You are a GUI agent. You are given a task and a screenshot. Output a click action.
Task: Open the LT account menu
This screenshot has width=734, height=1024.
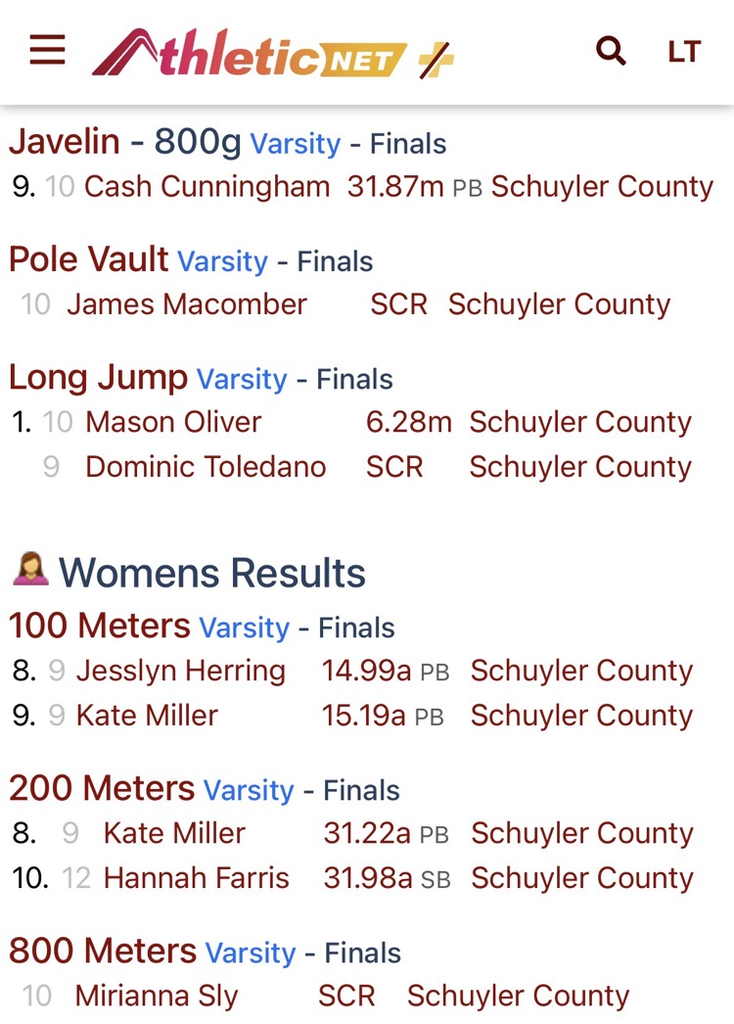(684, 51)
